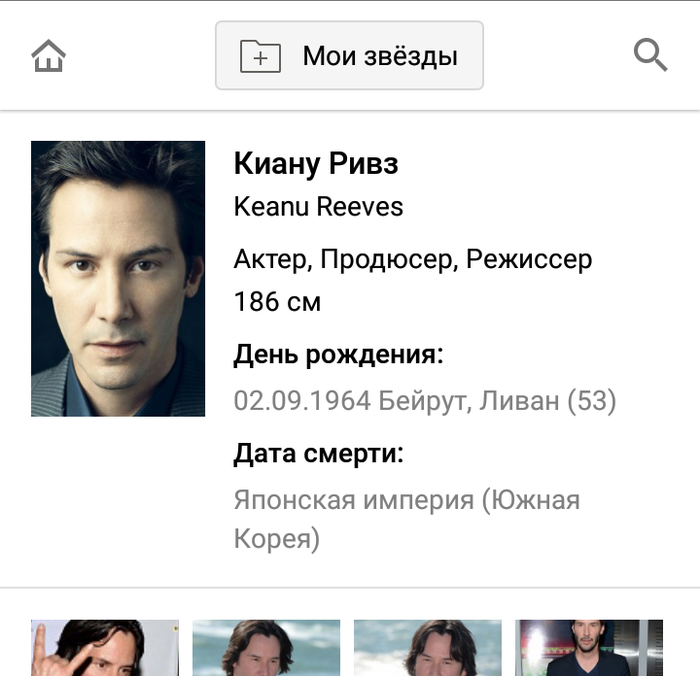Open the last gallery photo in black shirt

(x=589, y=648)
